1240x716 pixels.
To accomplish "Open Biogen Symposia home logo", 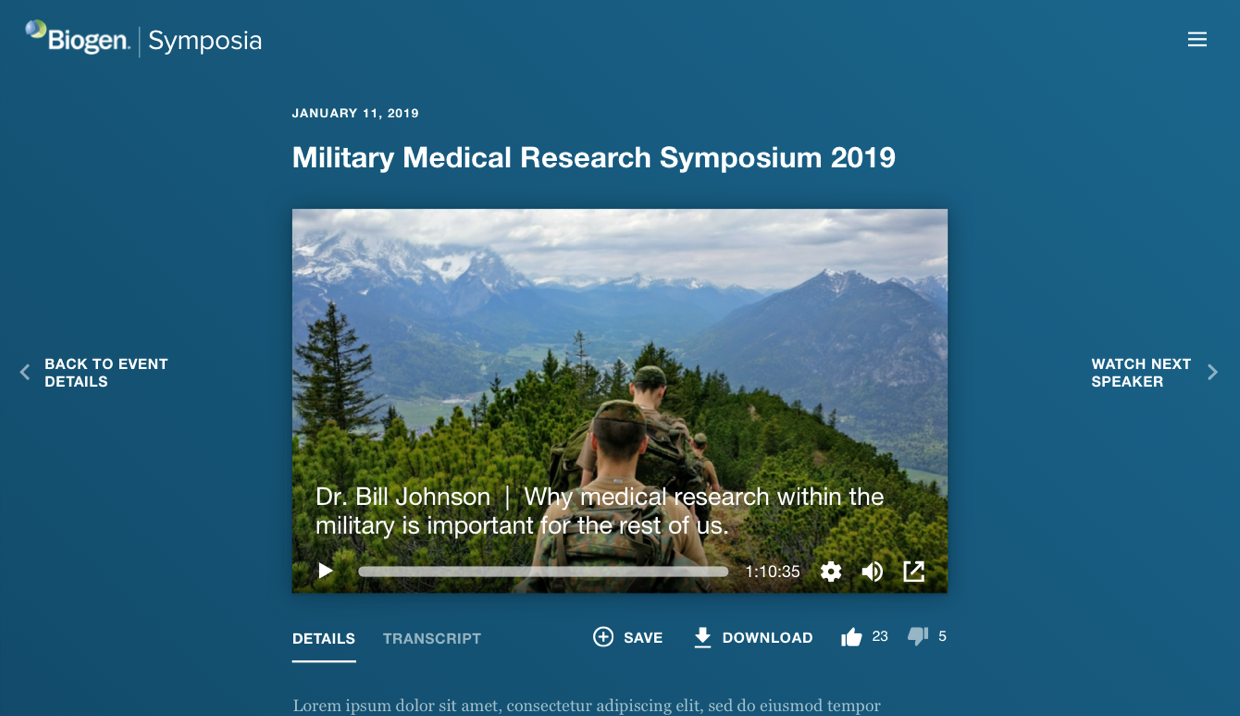I will coord(144,40).
